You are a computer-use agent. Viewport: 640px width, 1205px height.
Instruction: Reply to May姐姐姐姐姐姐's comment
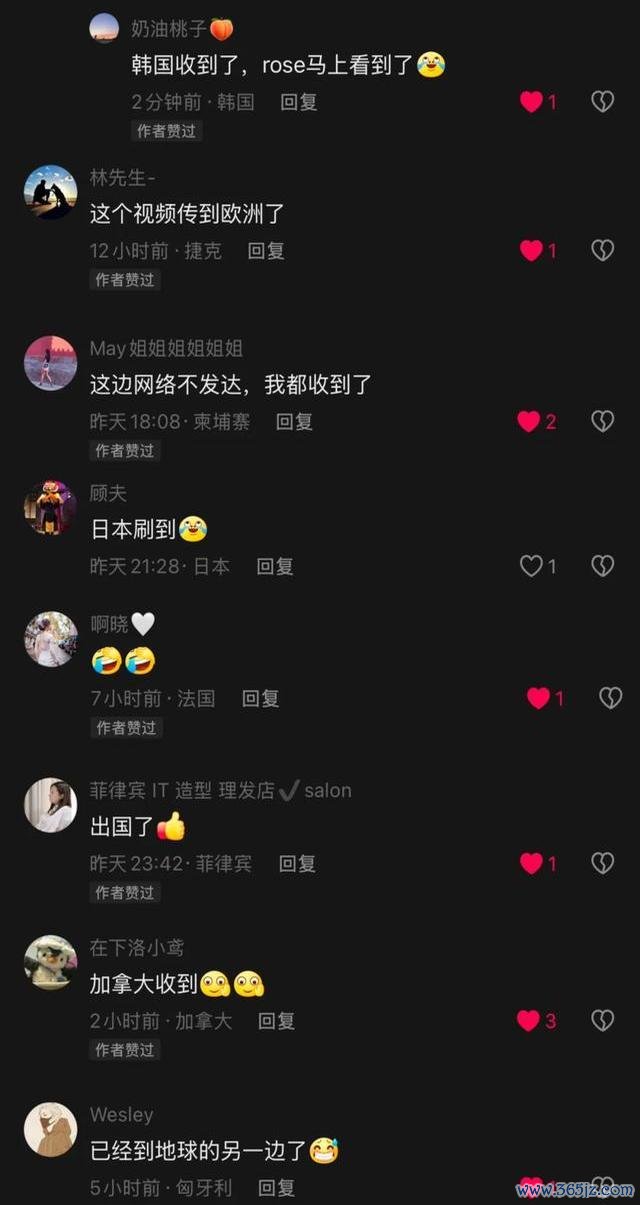(x=294, y=422)
